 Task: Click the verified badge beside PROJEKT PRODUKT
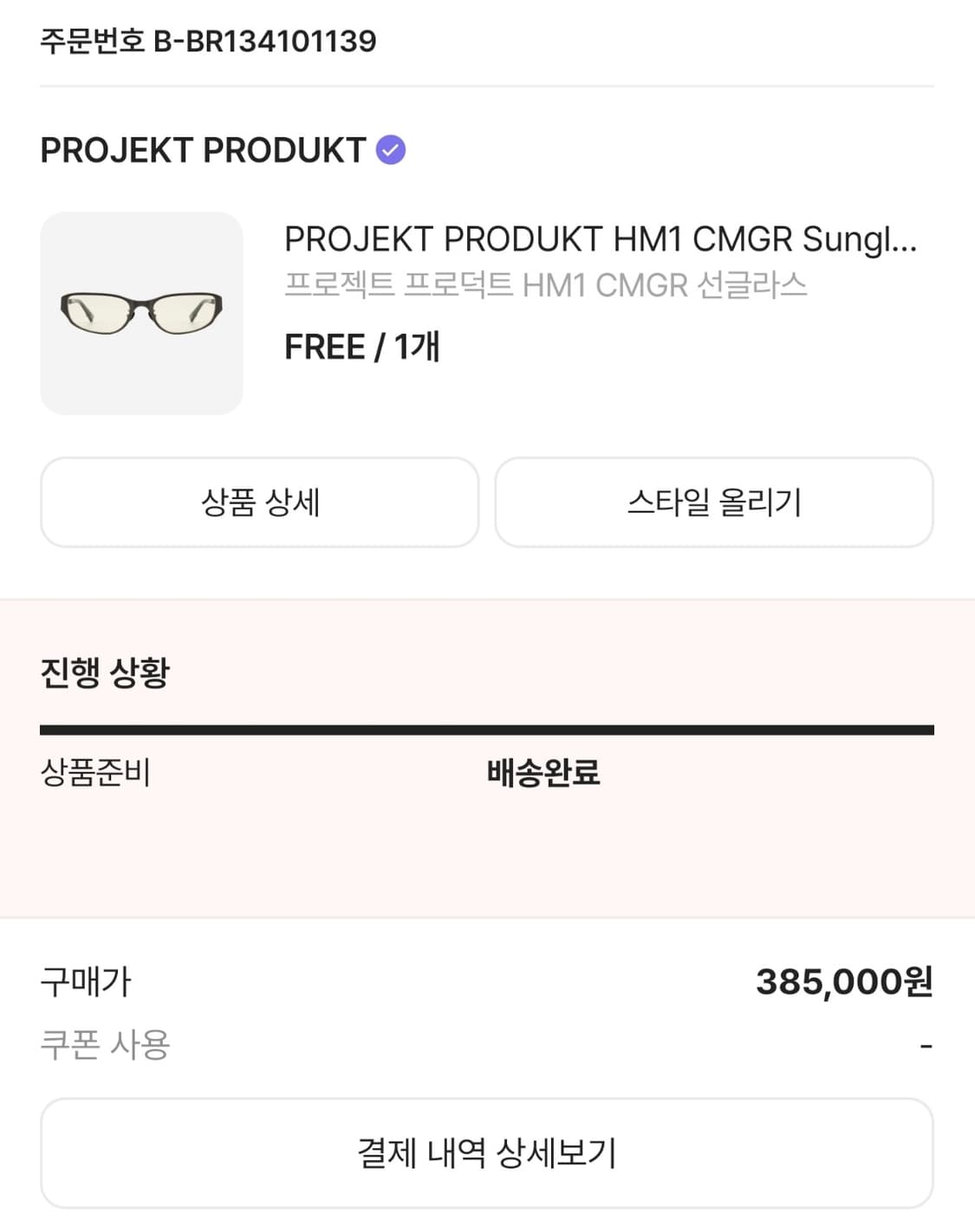391,150
